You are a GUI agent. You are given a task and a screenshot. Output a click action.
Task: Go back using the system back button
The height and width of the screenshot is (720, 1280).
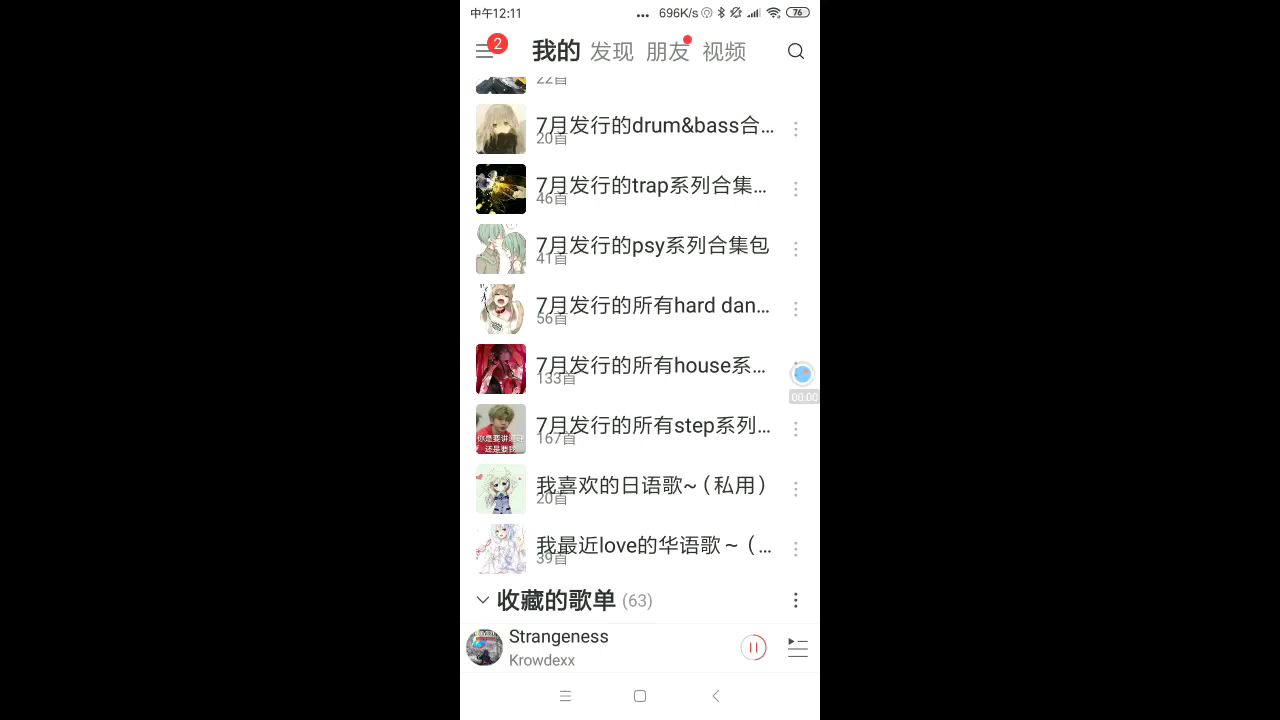click(716, 696)
